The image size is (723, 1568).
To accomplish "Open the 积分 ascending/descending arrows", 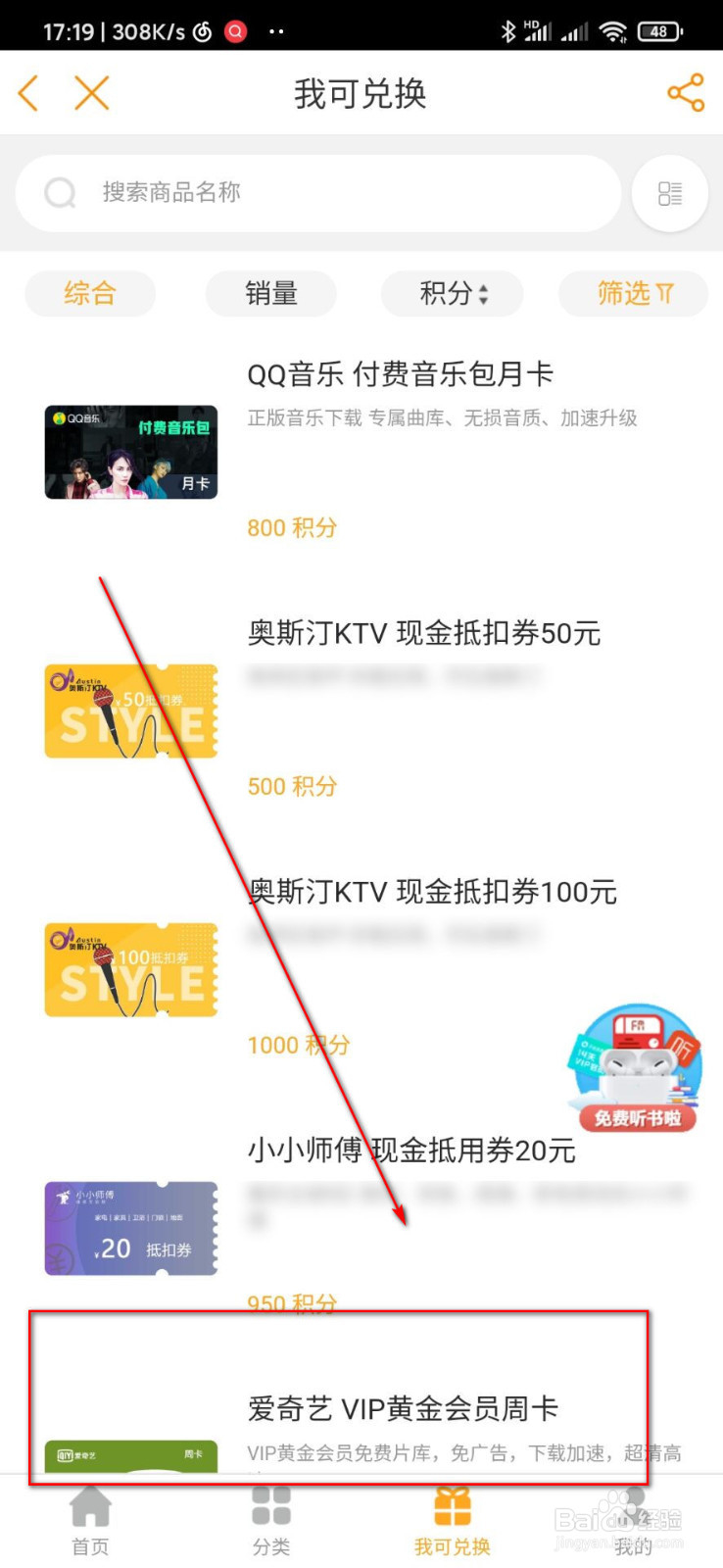I will [482, 293].
